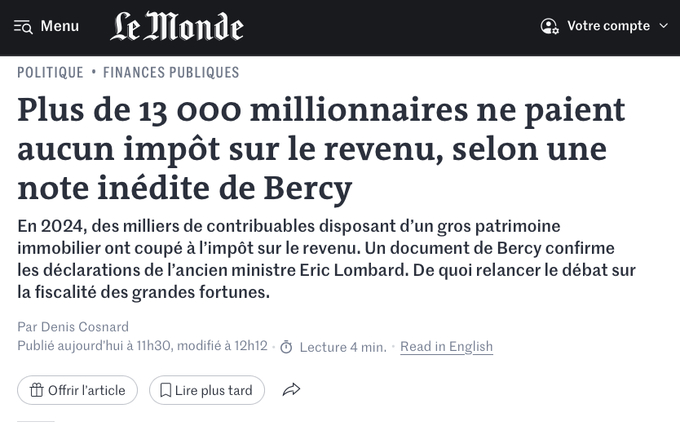The image size is (680, 435).
Task: Save with Lire plus tard
Action: (207, 390)
